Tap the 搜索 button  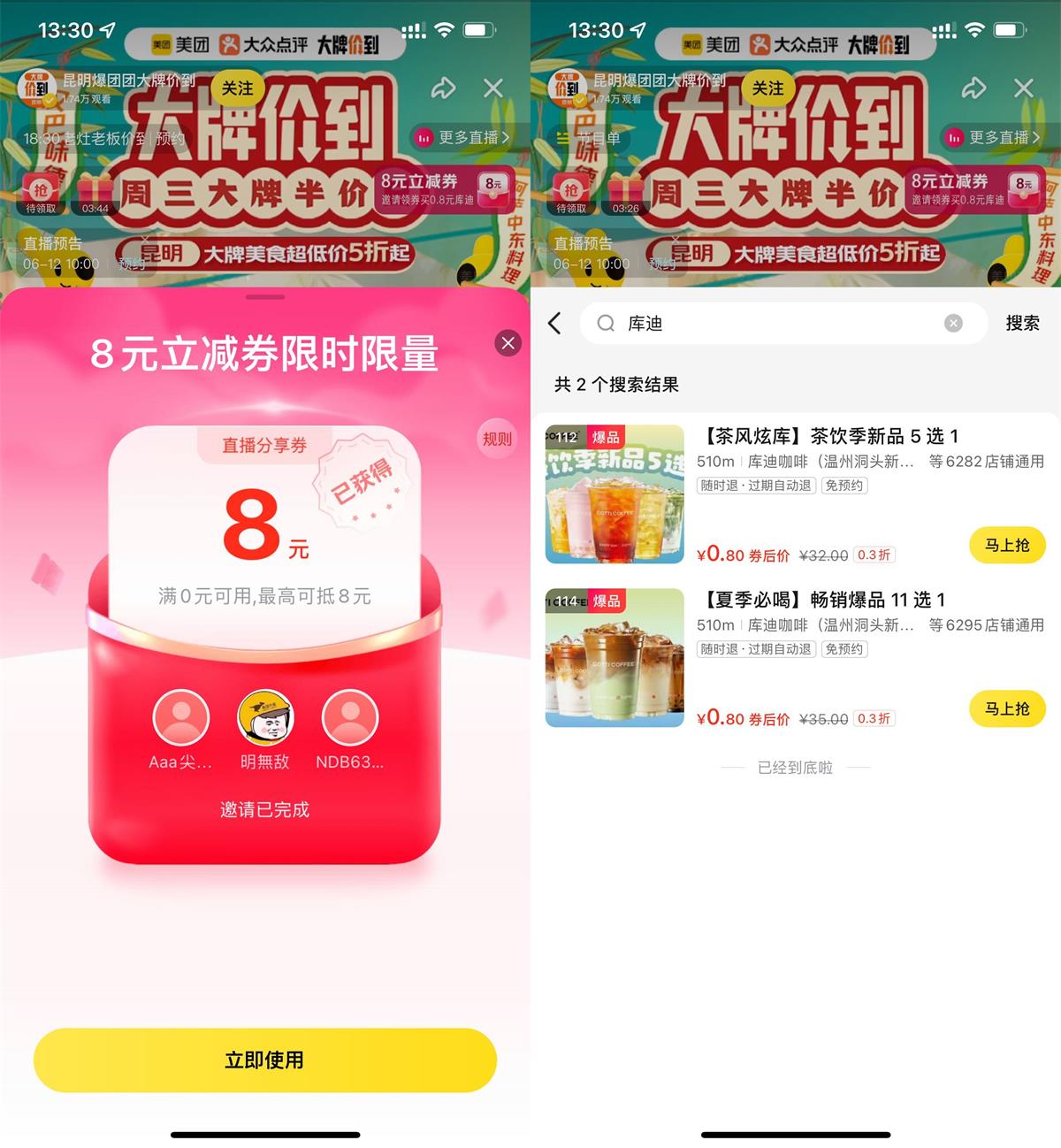(1022, 324)
